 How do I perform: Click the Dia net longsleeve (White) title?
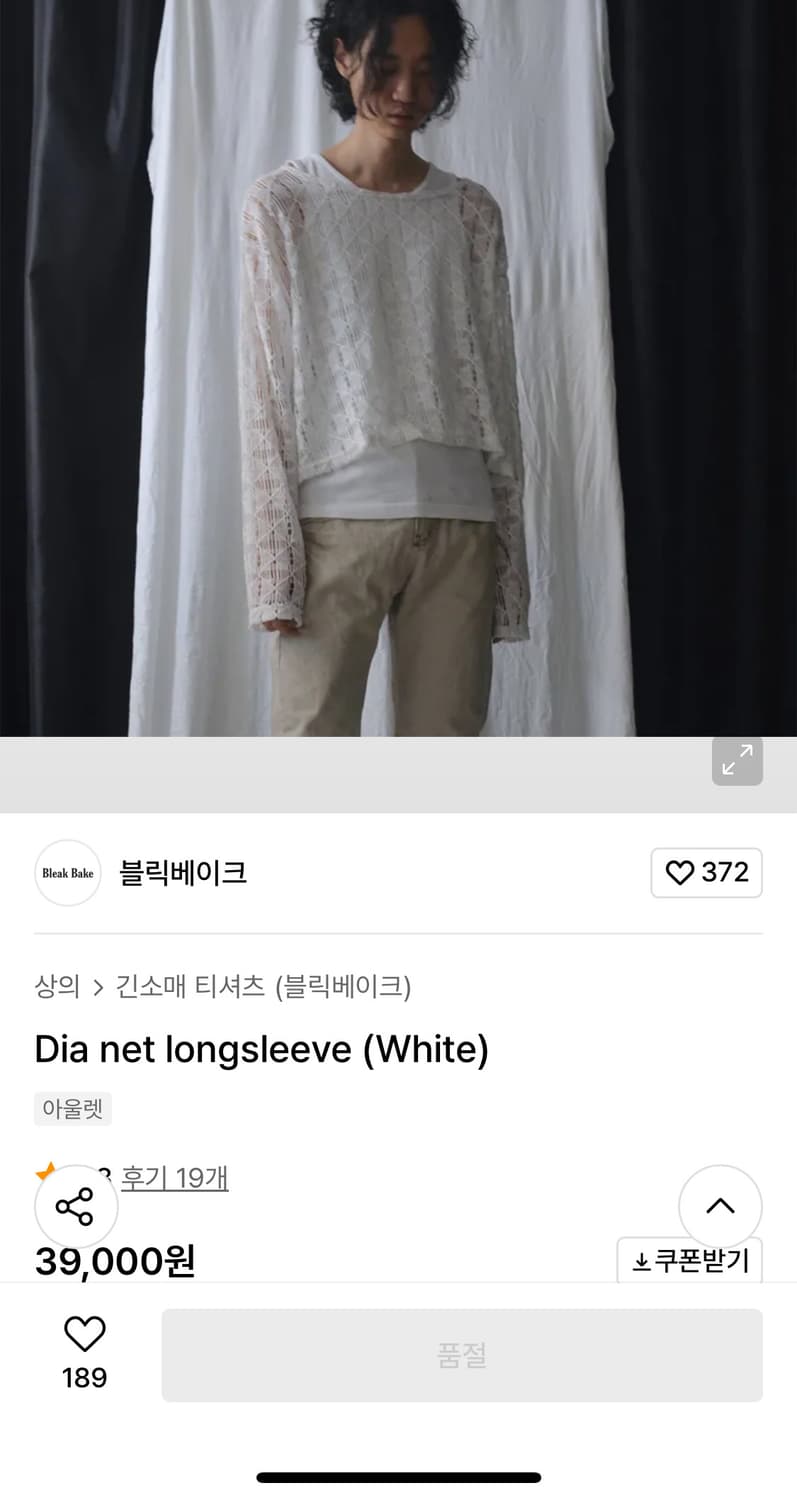coord(260,1049)
